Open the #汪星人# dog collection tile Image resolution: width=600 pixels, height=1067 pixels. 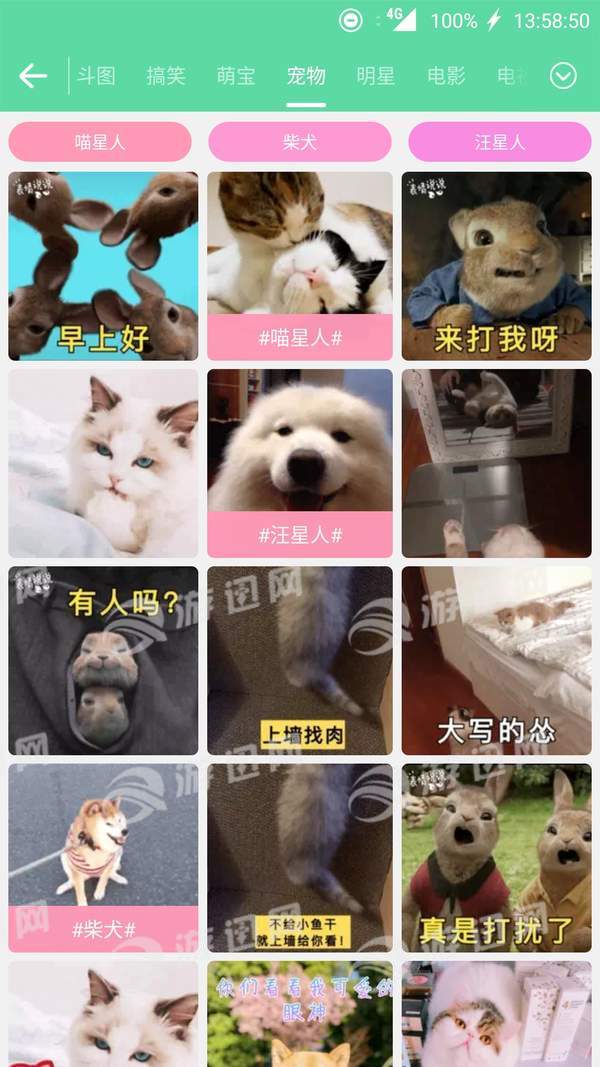point(300,463)
